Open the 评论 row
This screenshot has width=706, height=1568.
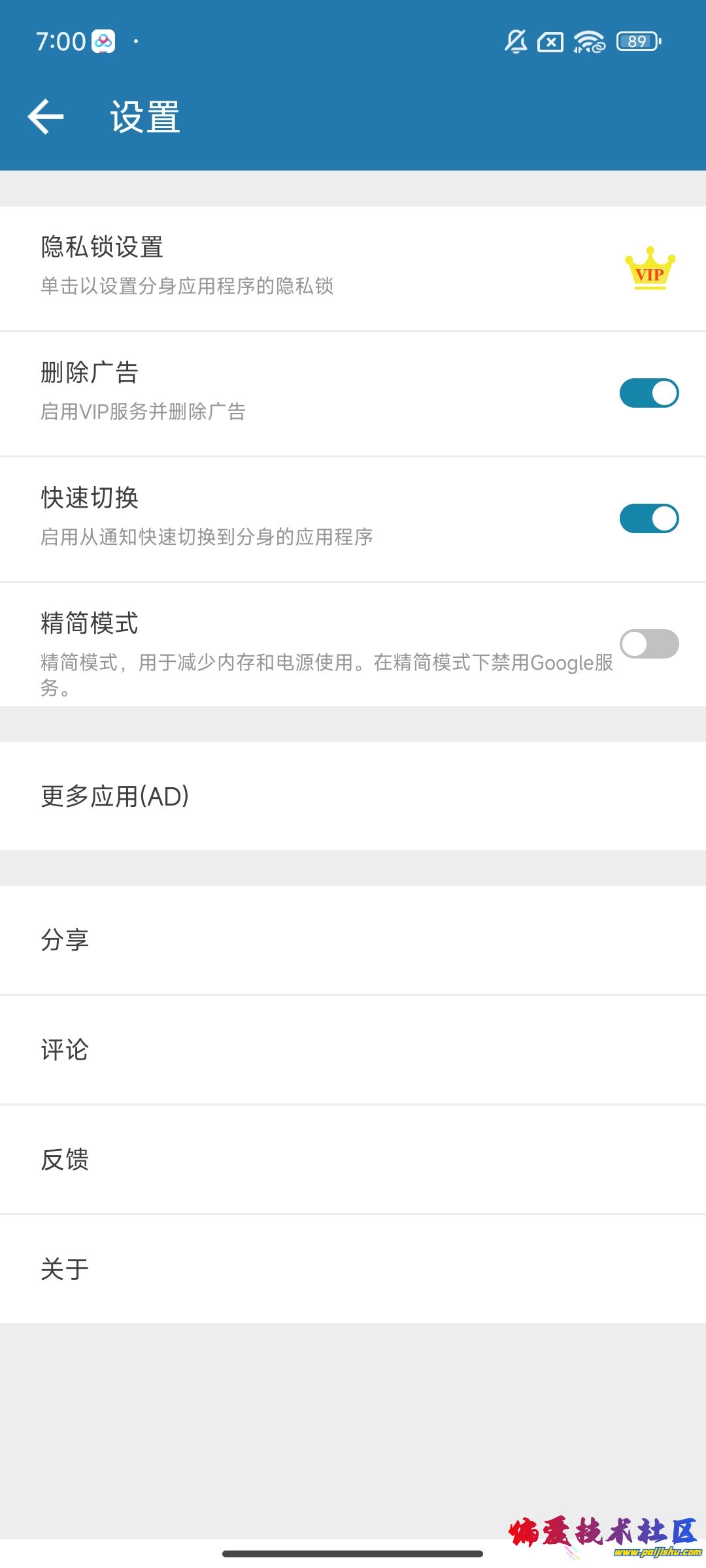click(353, 1050)
